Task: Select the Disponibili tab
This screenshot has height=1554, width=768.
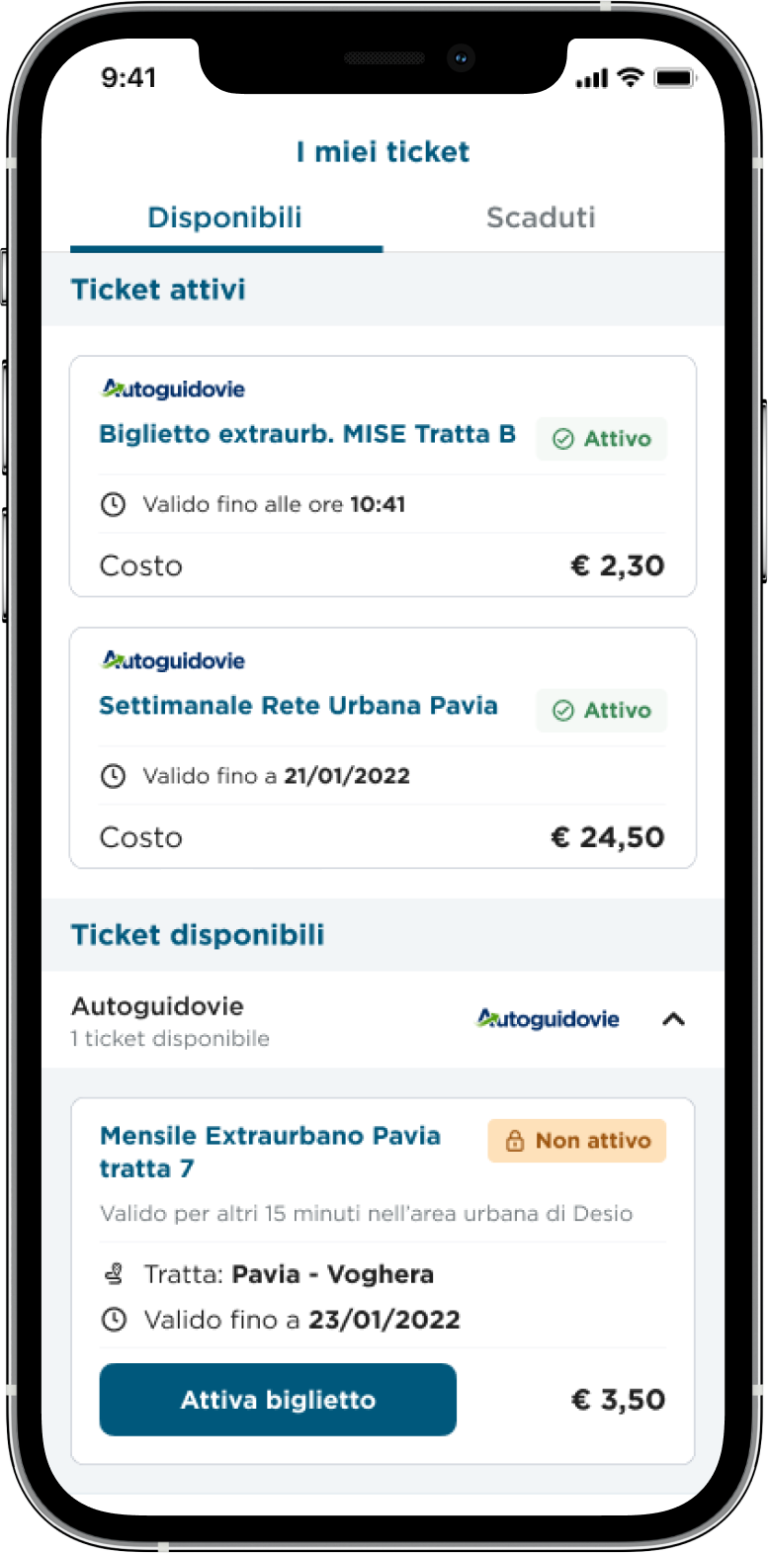Action: [225, 217]
